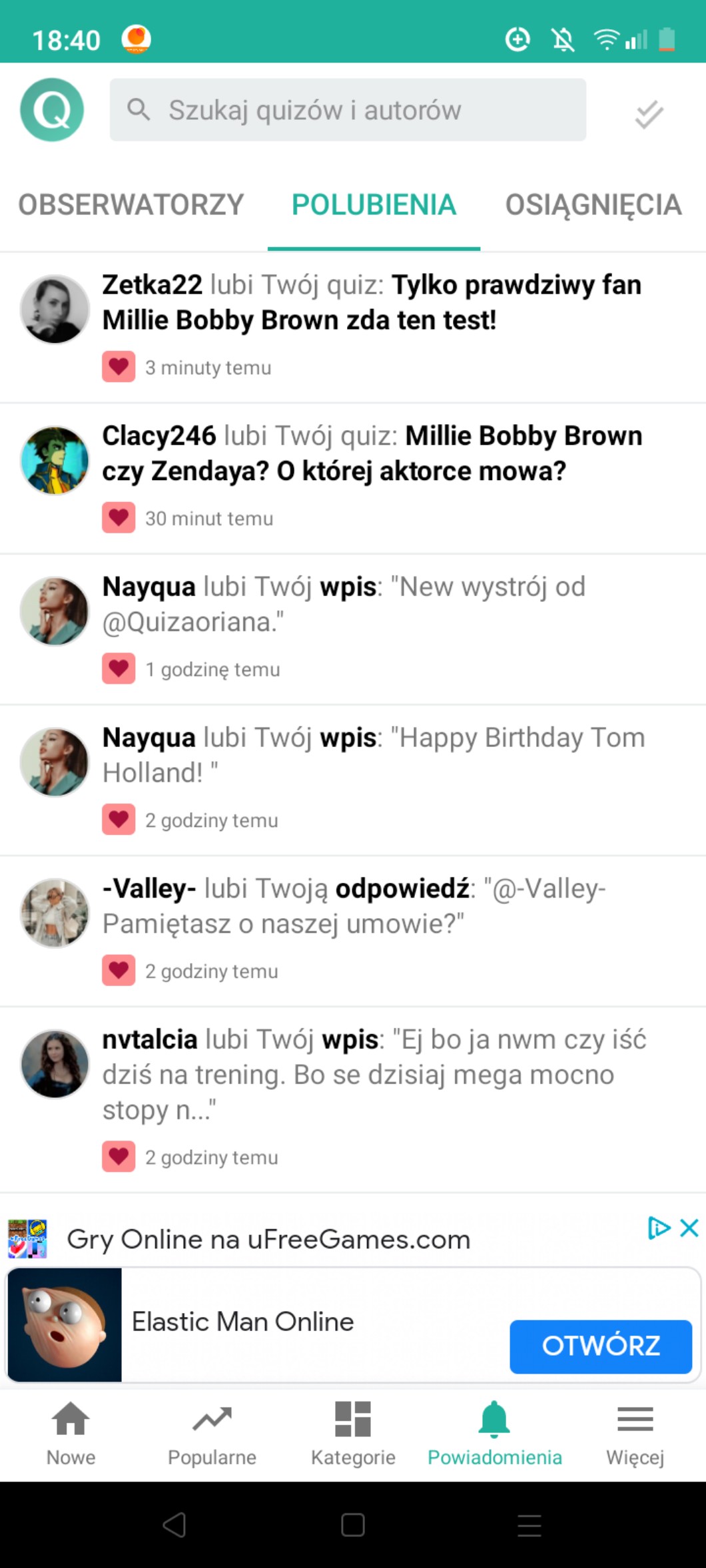Tap the Szukaj quizów i autorów search field
The image size is (706, 1568).
tap(348, 110)
